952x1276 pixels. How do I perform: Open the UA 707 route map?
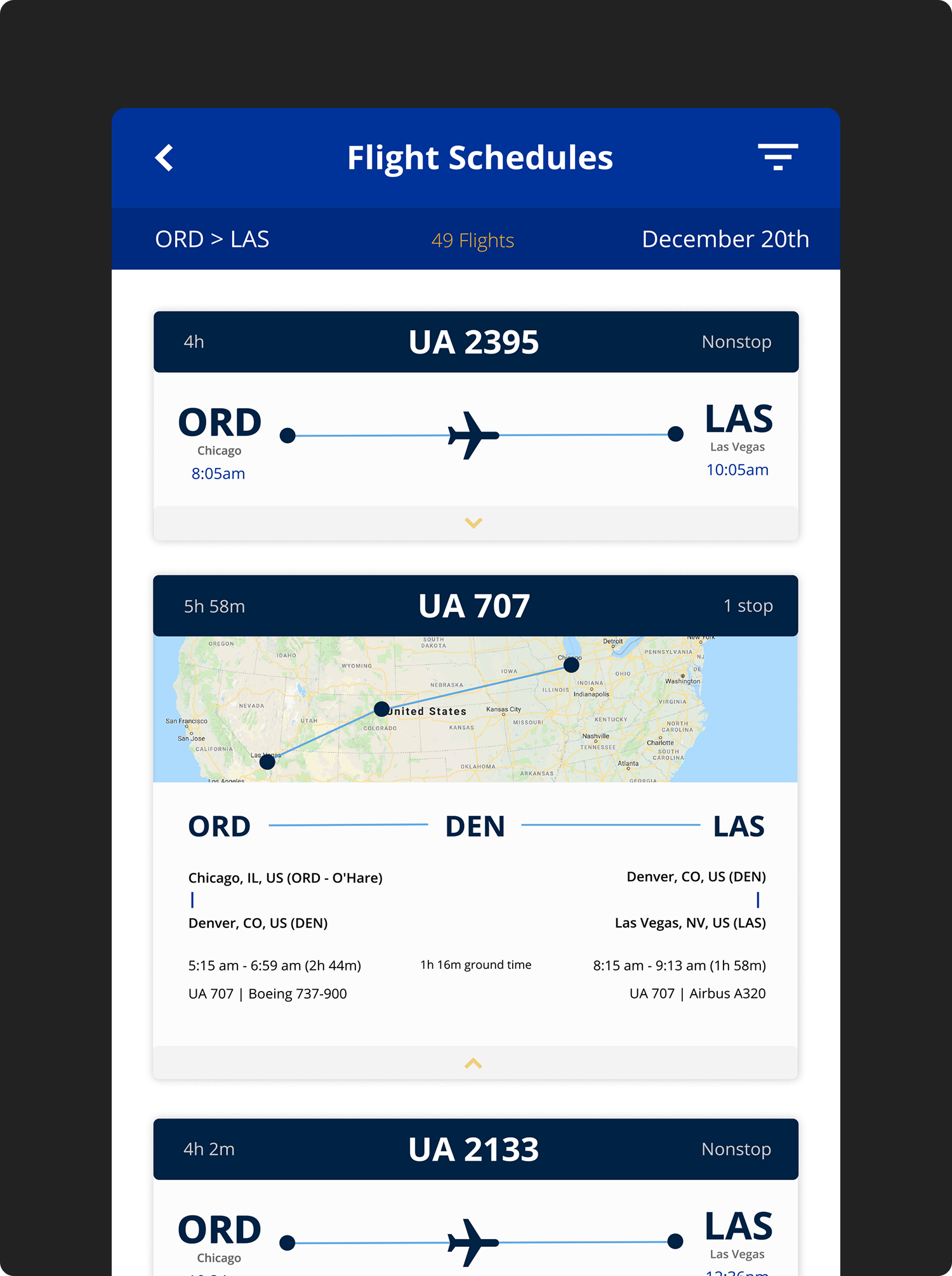(475, 709)
